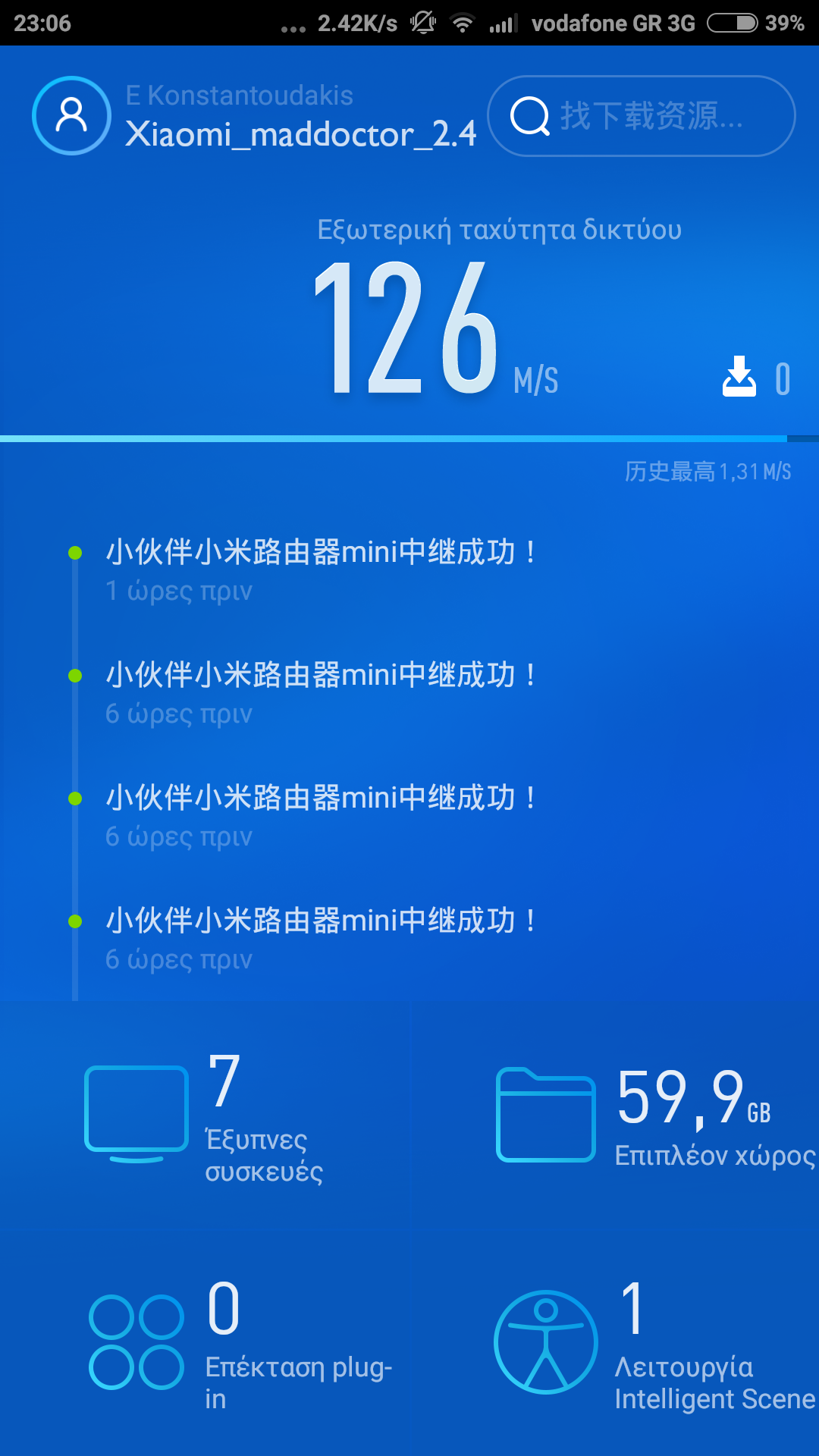Viewport: 819px width, 1456px height.
Task: Open the Επέκταση plug-in tile
Action: tap(205, 1342)
